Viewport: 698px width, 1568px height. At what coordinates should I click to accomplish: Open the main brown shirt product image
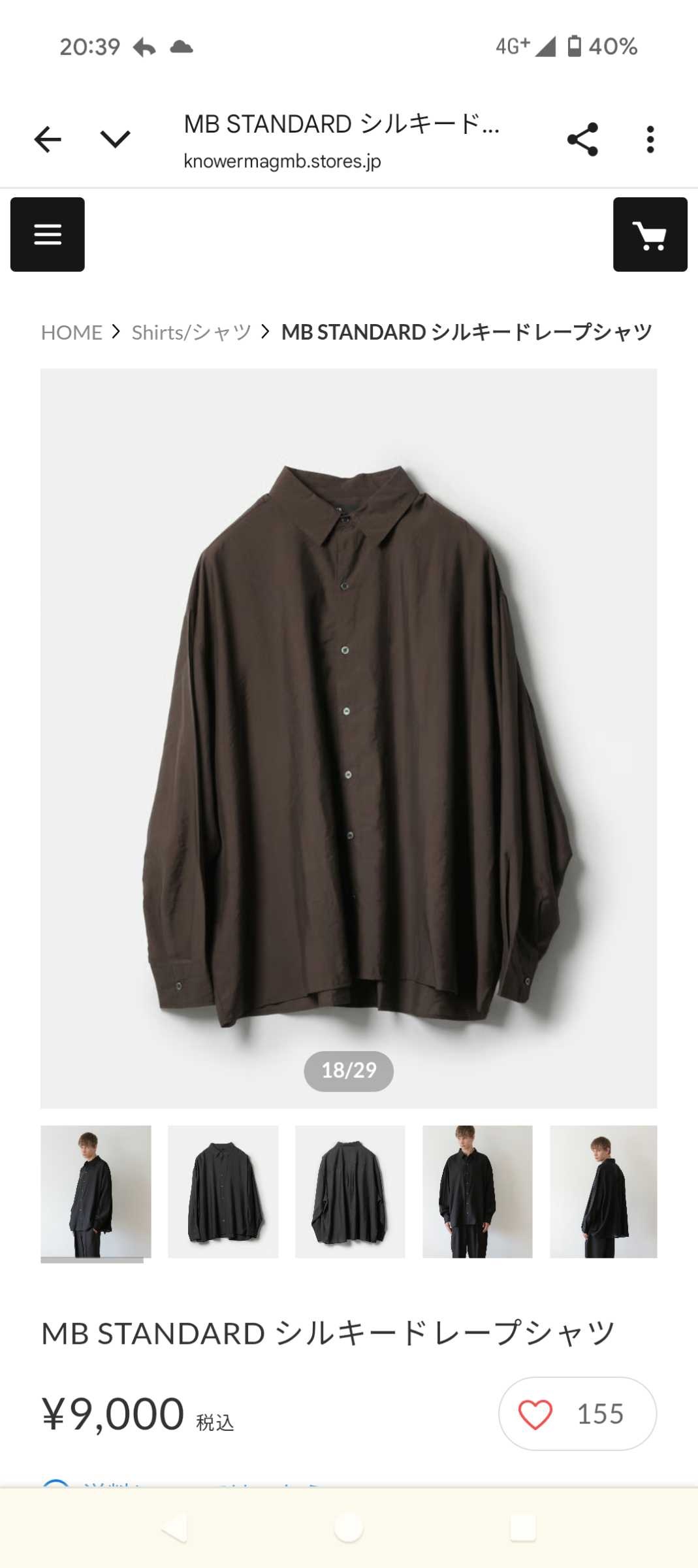point(349,738)
